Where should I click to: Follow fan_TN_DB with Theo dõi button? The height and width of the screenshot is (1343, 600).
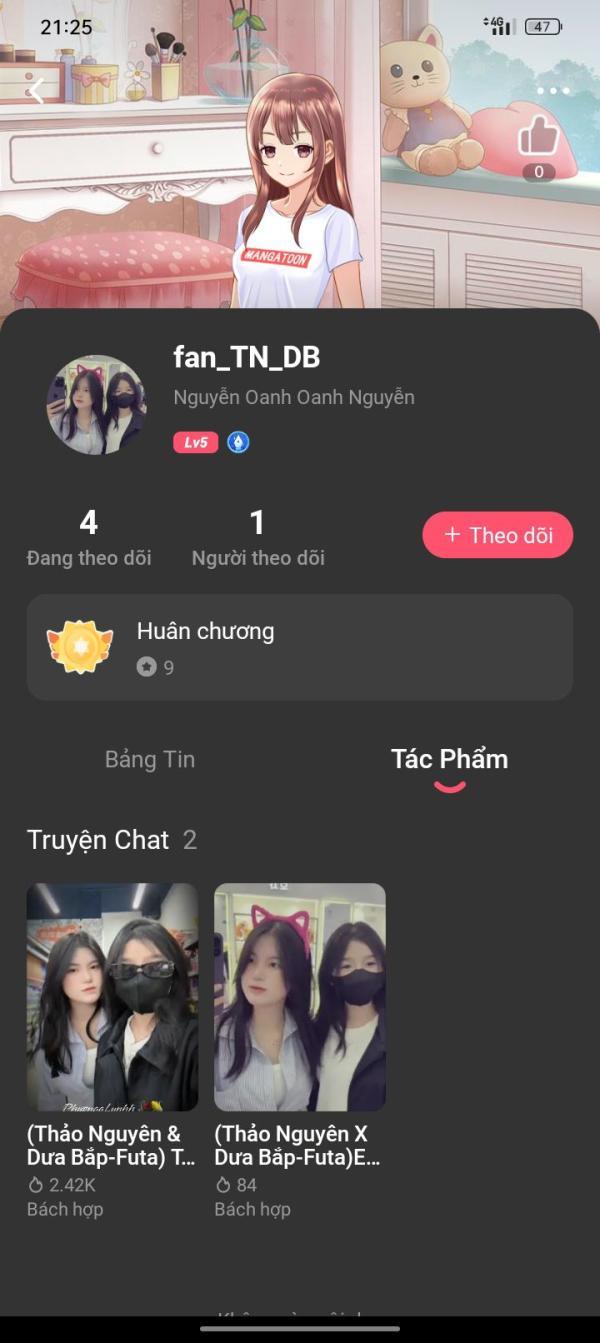[x=498, y=535]
